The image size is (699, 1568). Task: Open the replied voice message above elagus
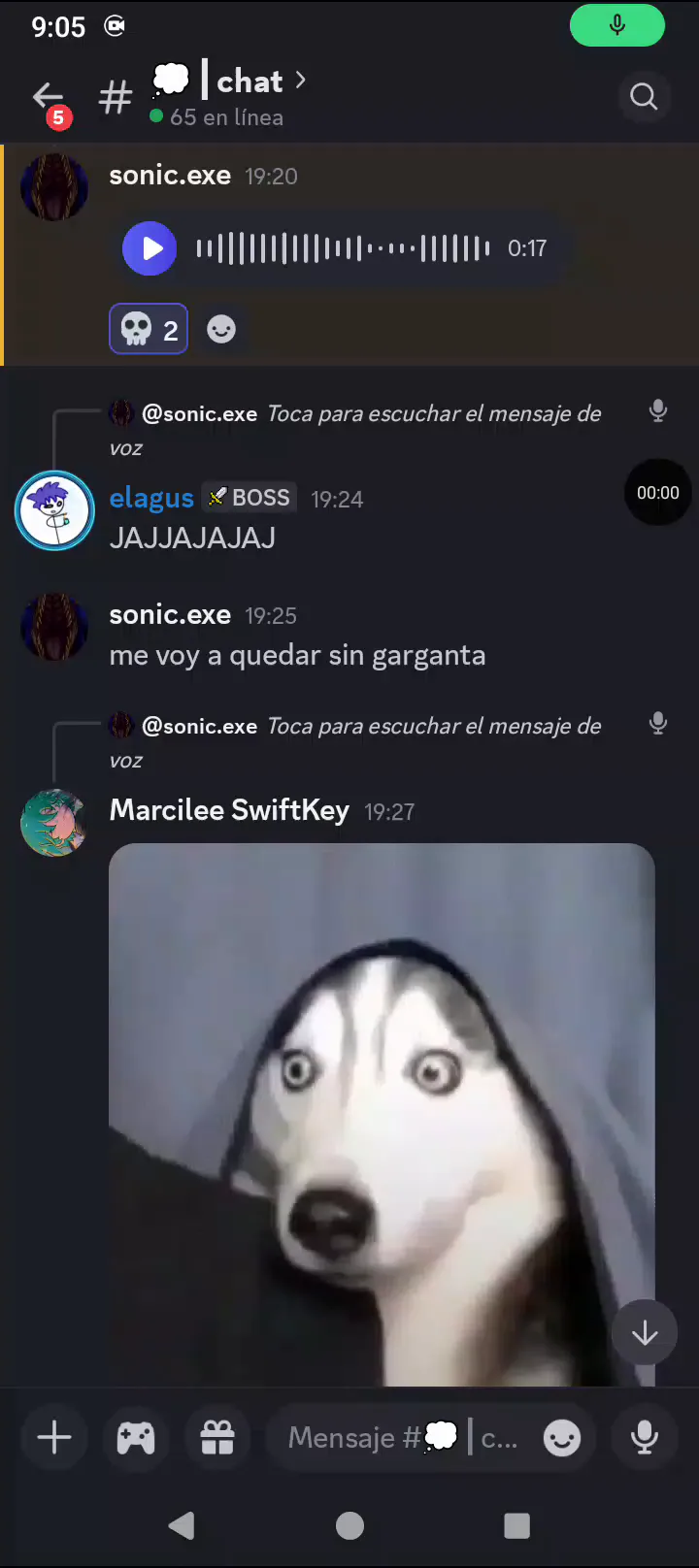pyautogui.click(x=369, y=415)
